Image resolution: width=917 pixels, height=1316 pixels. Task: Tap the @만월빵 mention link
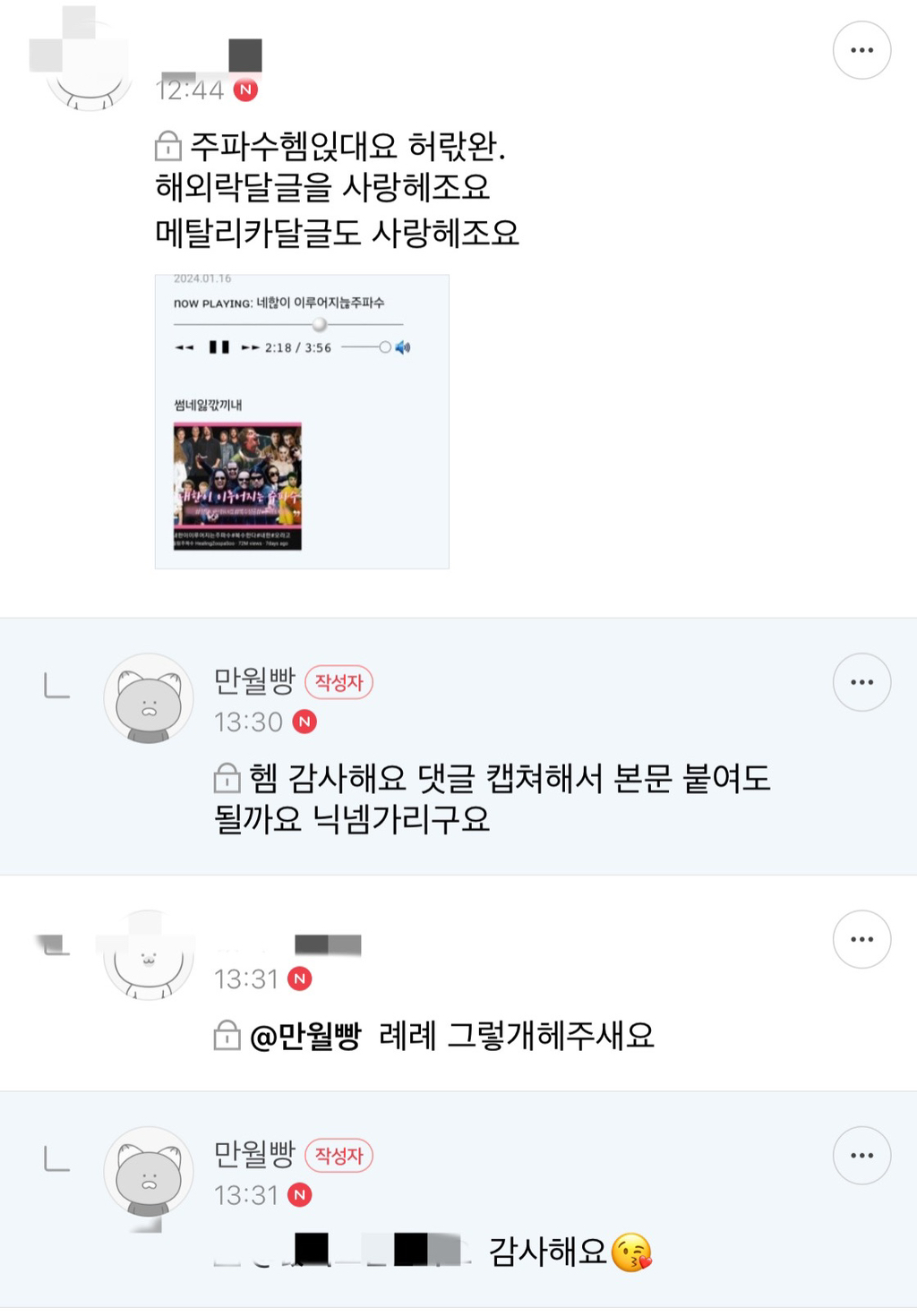[304, 1036]
